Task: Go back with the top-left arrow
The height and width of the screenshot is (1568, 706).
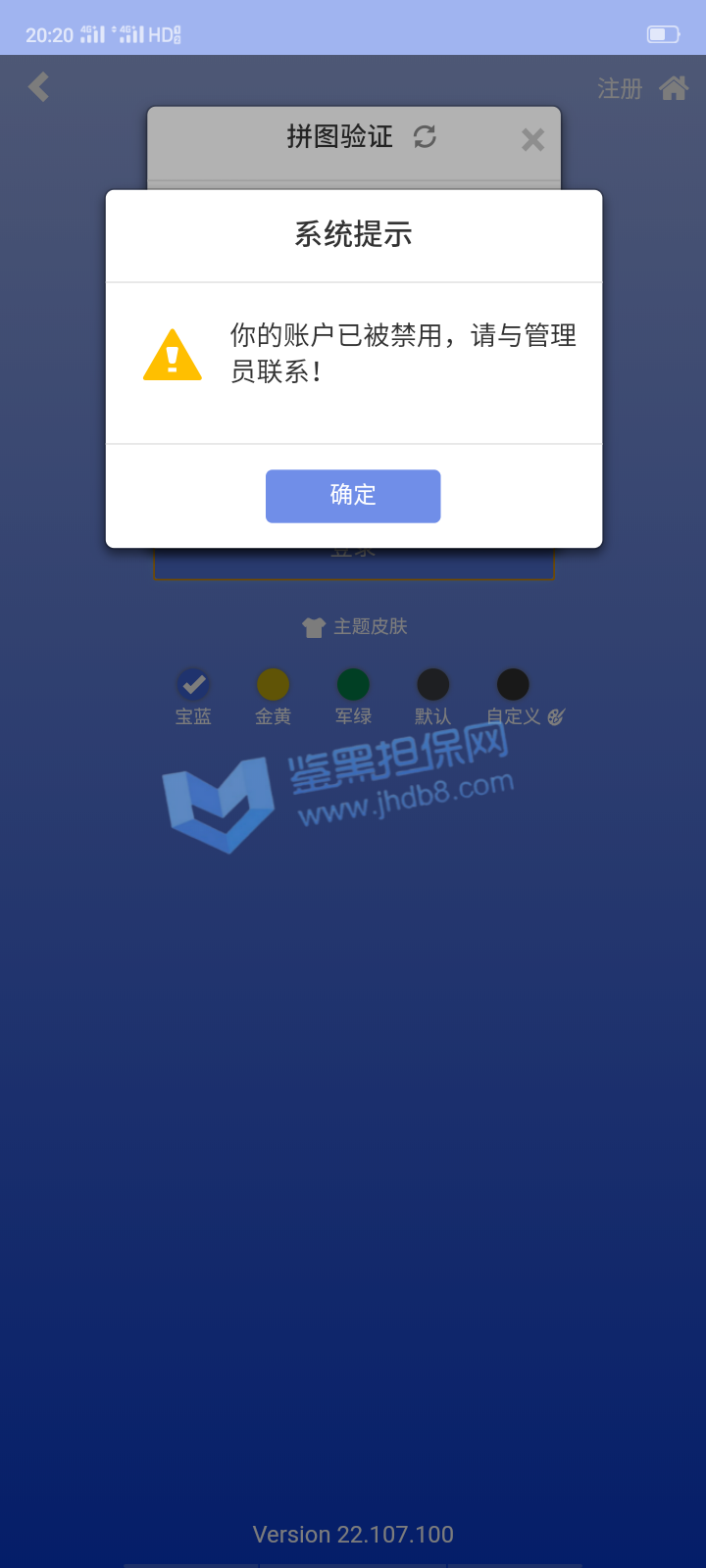Action: 39,87
